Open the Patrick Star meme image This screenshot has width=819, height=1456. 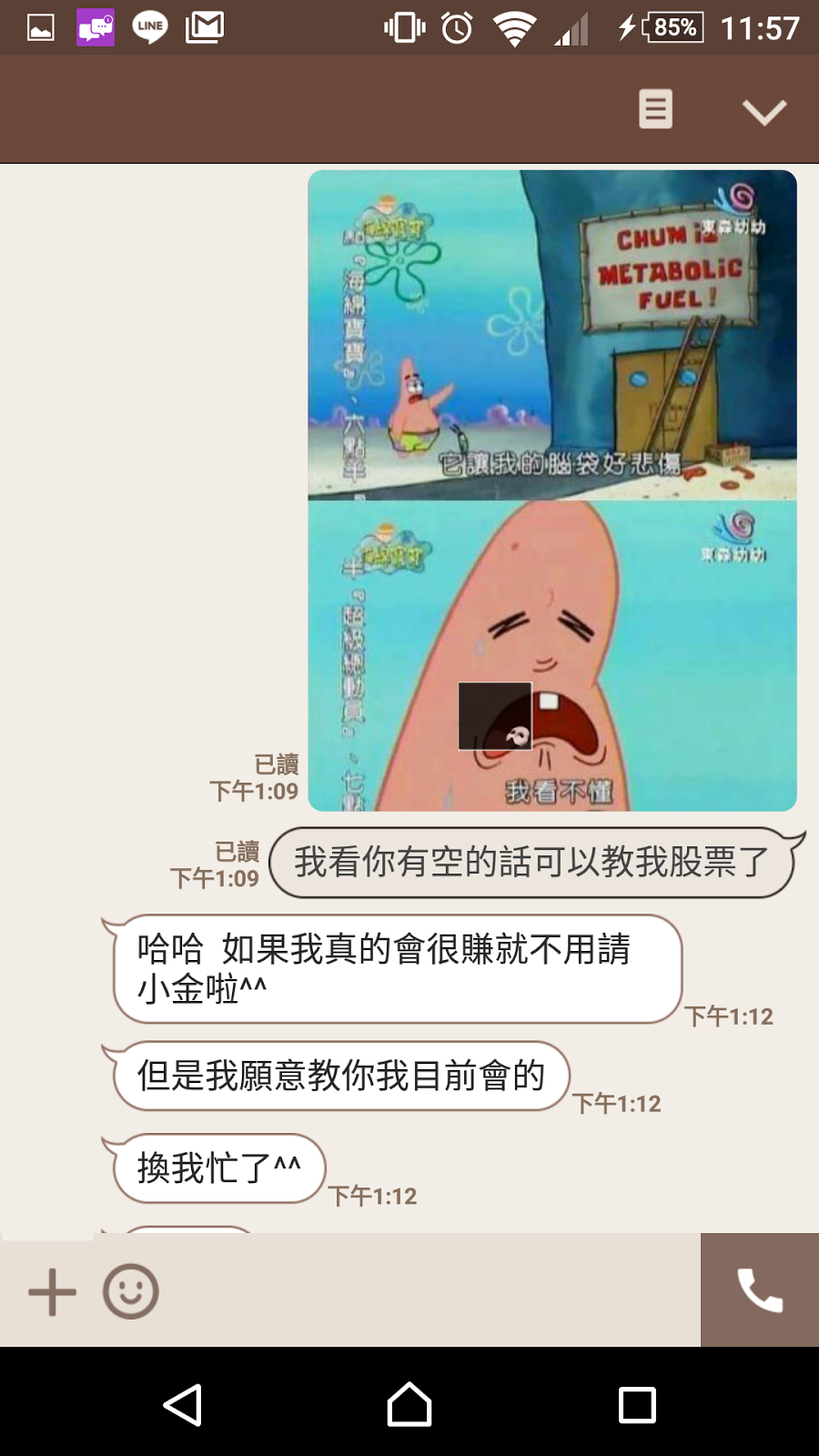click(552, 490)
